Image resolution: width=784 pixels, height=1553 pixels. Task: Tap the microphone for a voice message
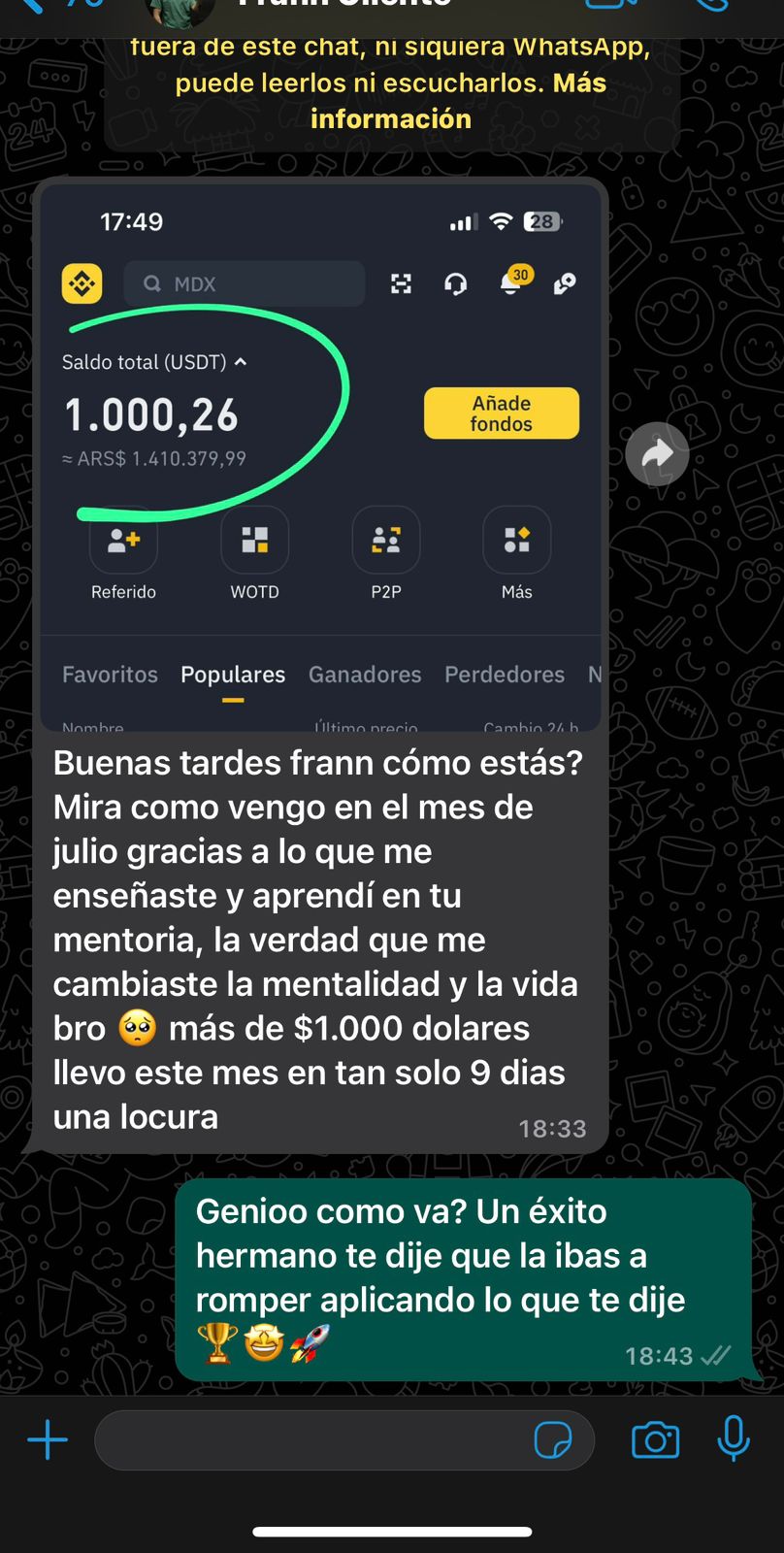click(734, 1438)
